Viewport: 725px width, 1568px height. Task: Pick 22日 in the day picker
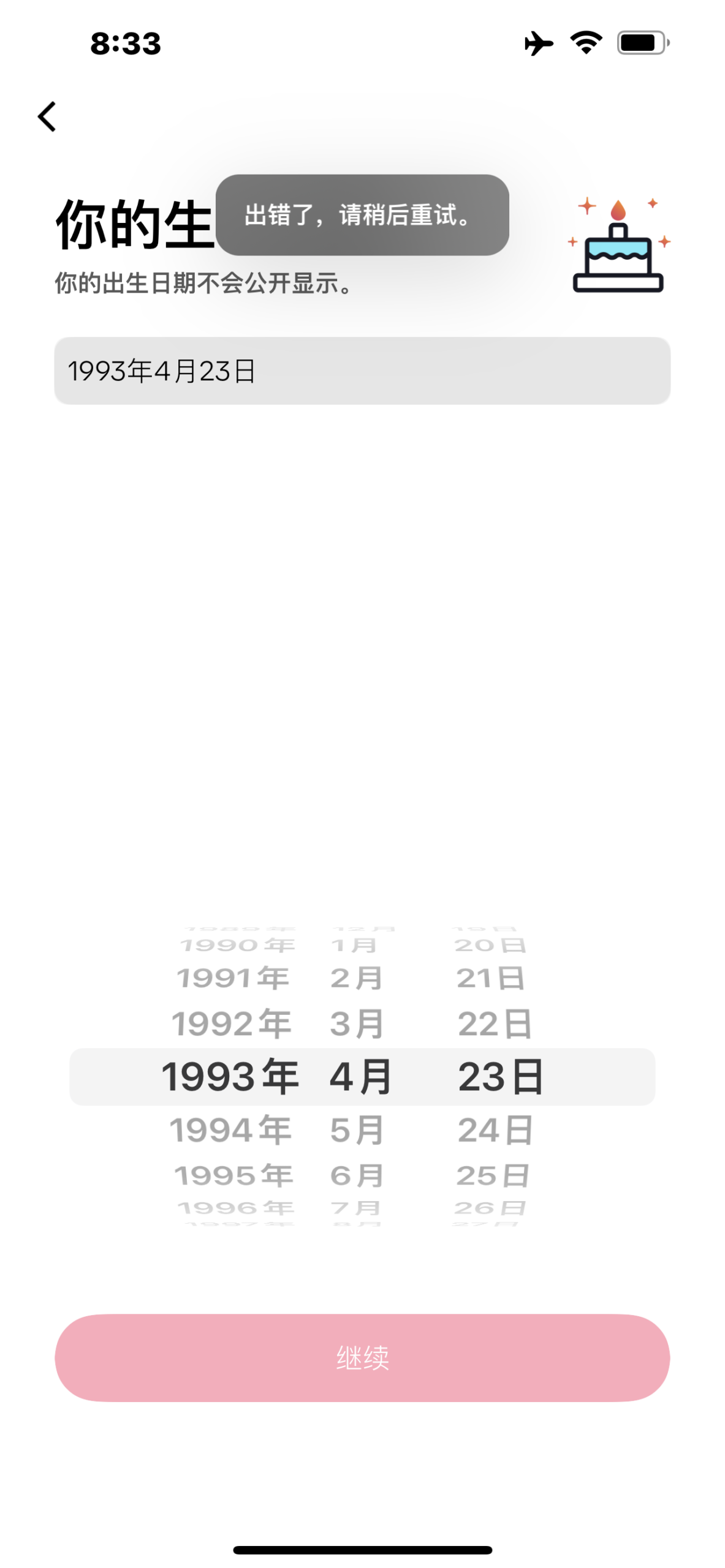495,1023
